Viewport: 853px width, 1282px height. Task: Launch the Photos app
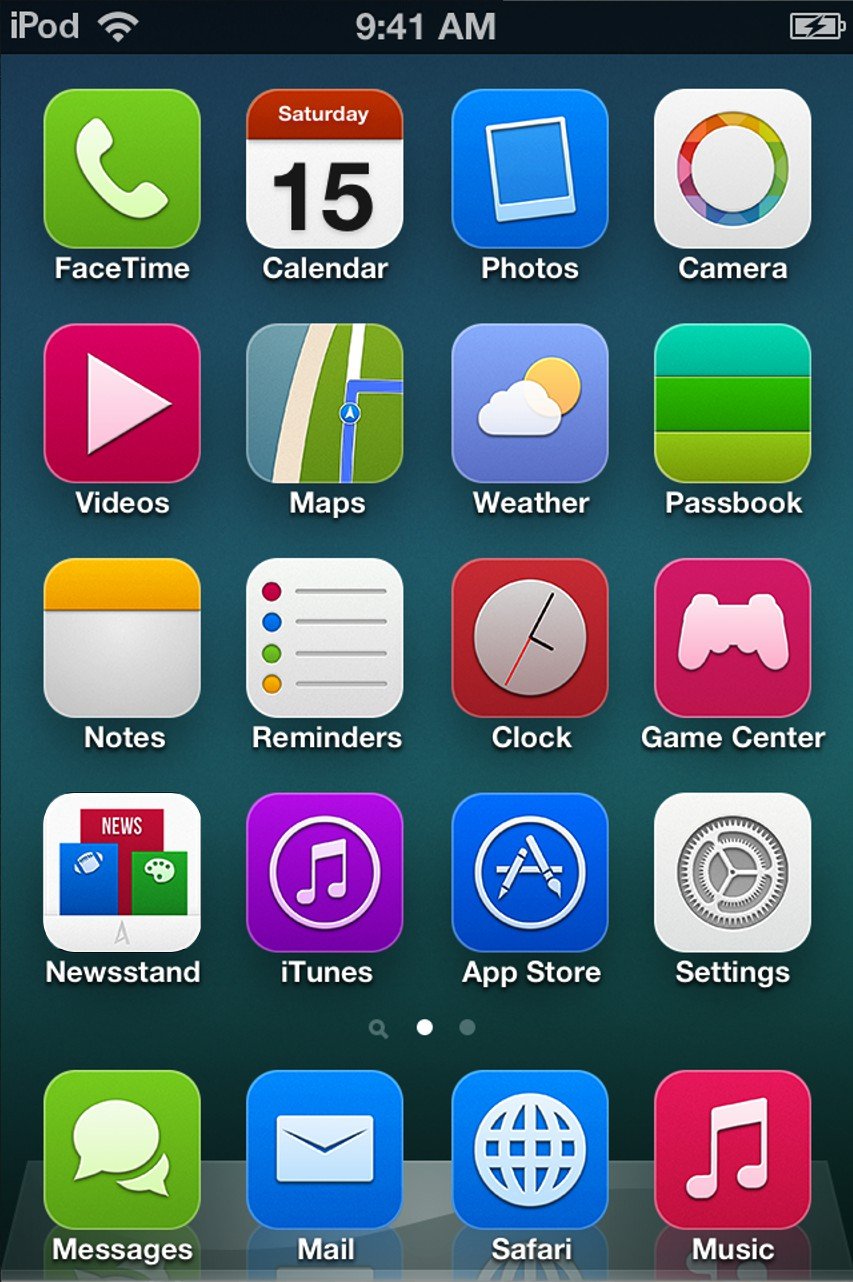529,168
